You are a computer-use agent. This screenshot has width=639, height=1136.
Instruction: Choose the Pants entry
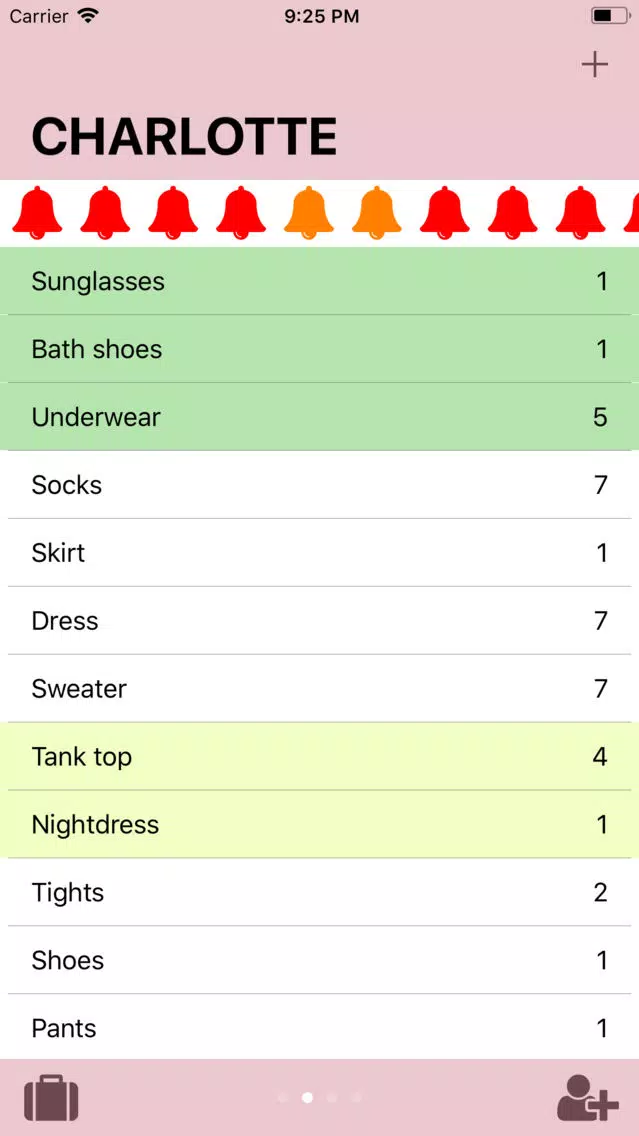(320, 1027)
